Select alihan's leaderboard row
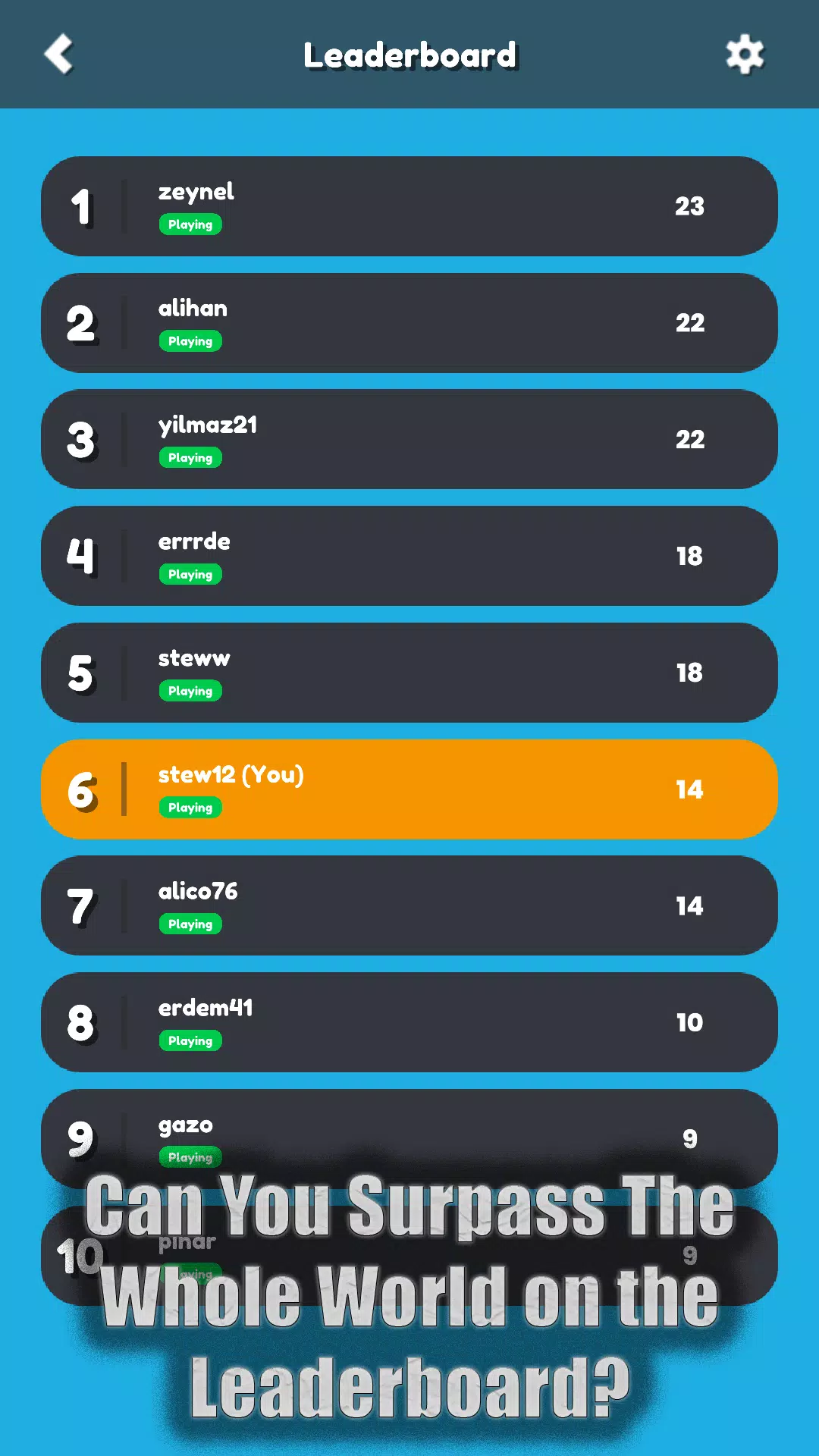 (409, 323)
